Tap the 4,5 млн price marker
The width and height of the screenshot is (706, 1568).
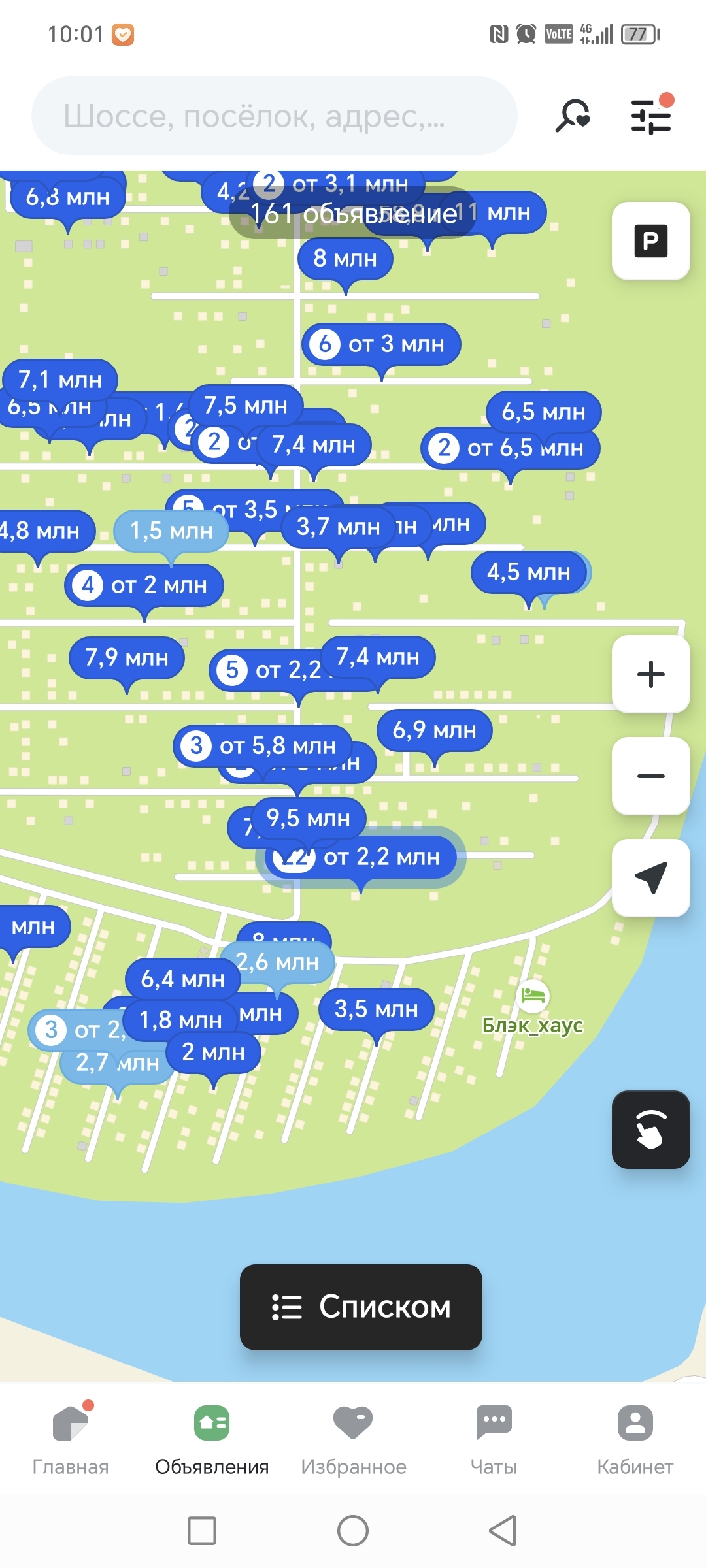point(528,573)
